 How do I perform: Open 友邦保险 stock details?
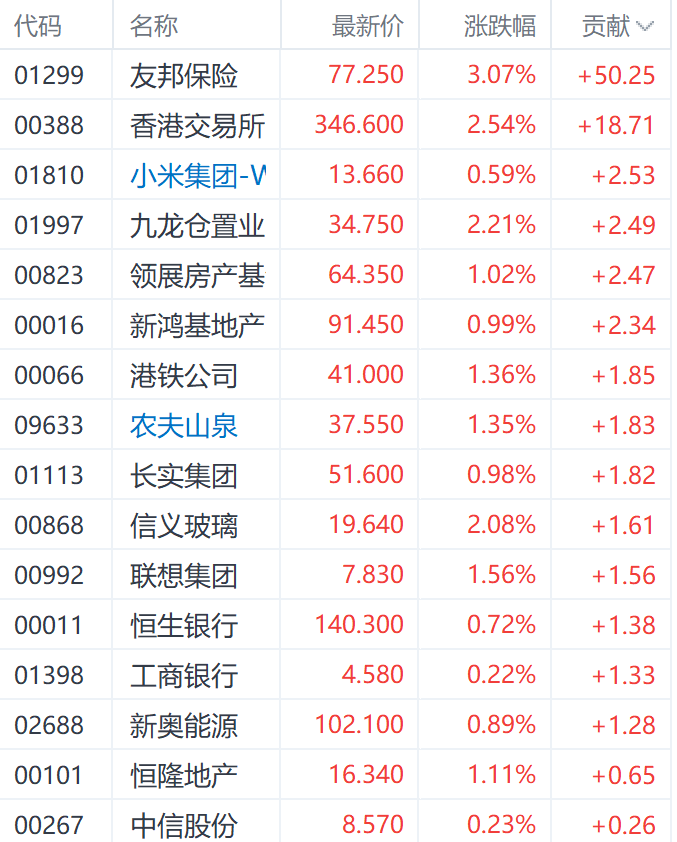point(184,75)
